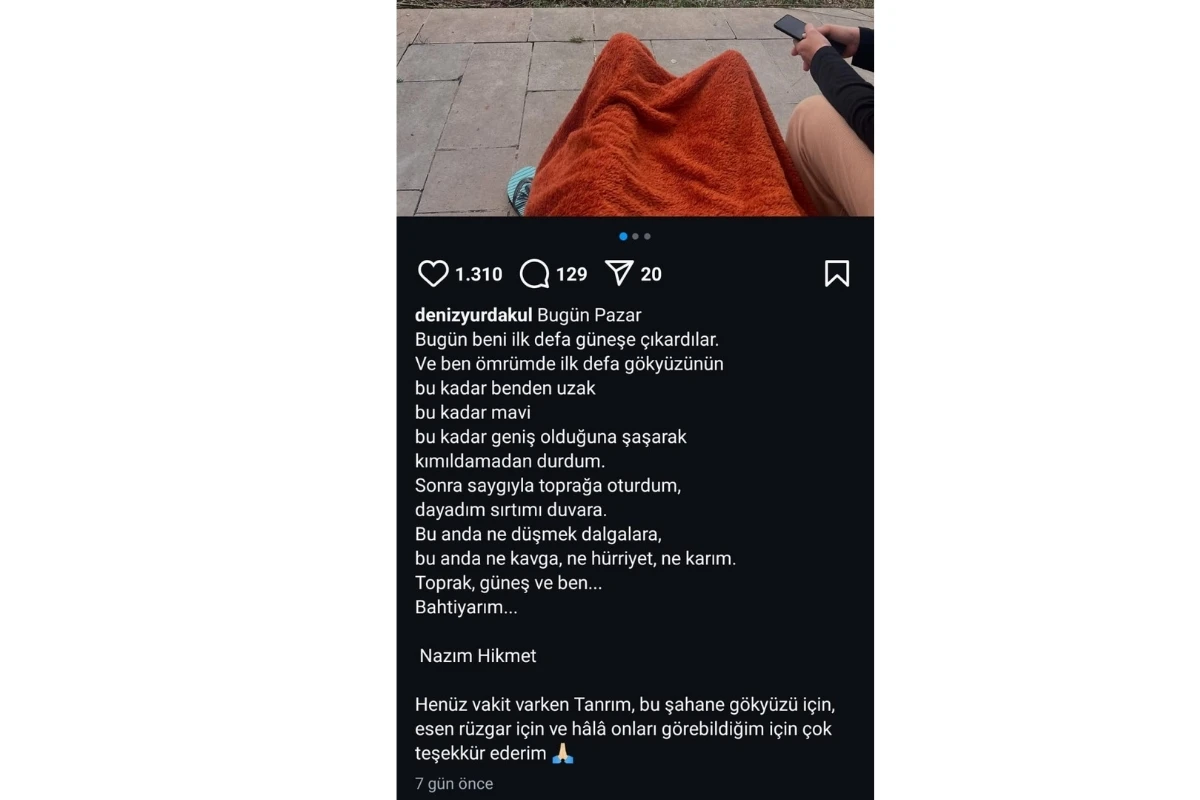Open comments on this post
Screen dimensions: 1200x800
click(535, 274)
